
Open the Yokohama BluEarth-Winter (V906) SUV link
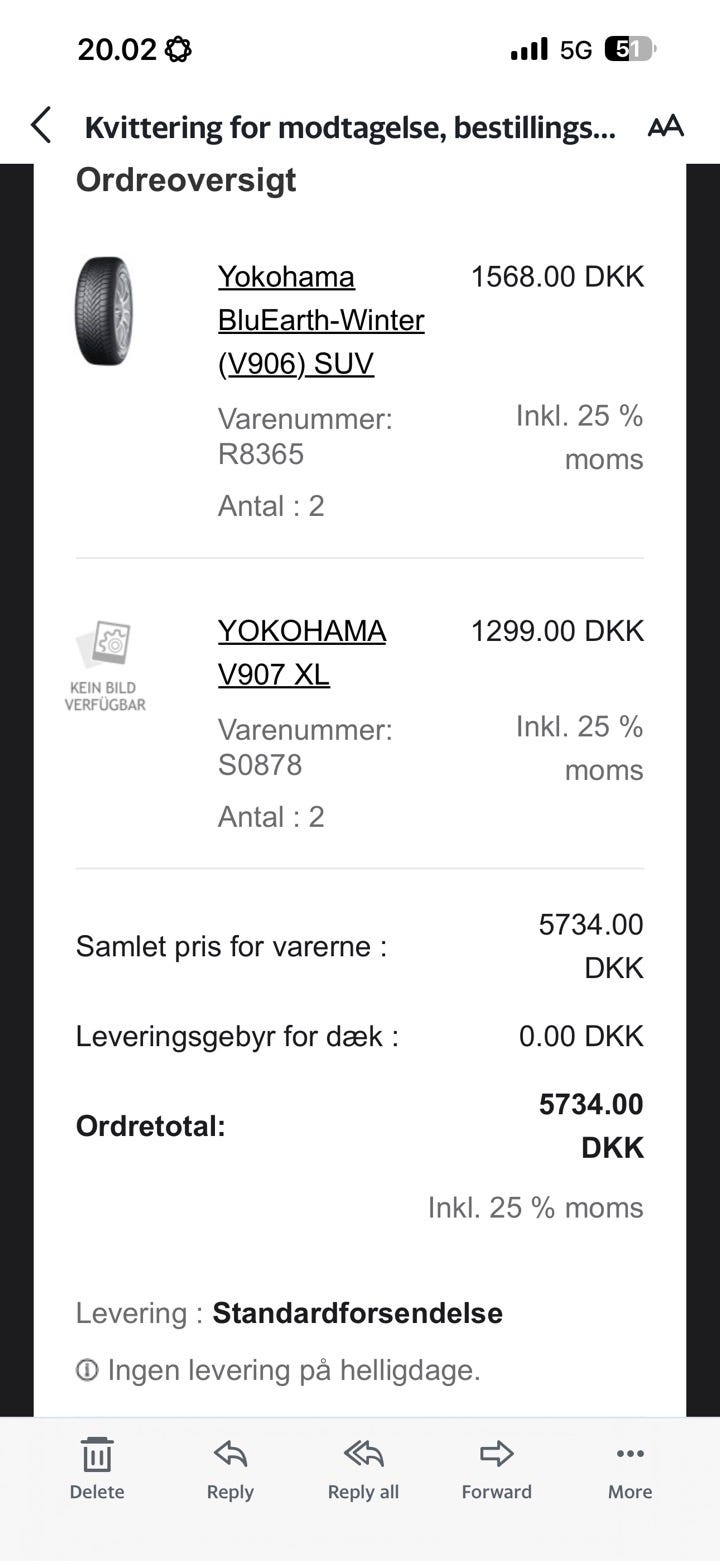click(x=321, y=320)
